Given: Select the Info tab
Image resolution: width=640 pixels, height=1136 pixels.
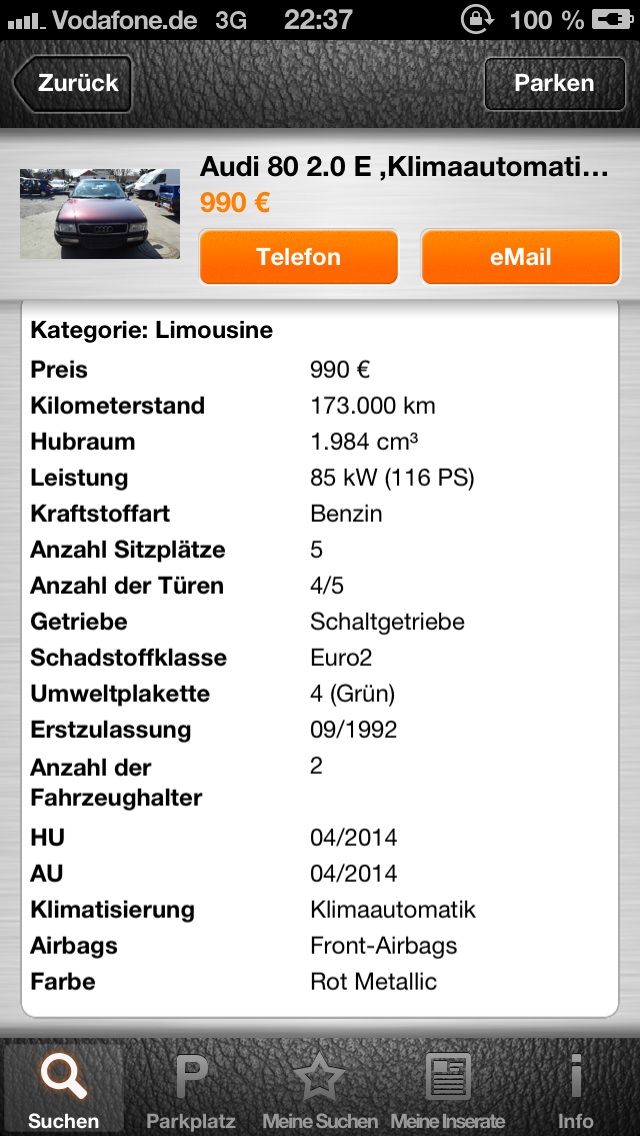Looking at the screenshot, I should click(575, 1088).
